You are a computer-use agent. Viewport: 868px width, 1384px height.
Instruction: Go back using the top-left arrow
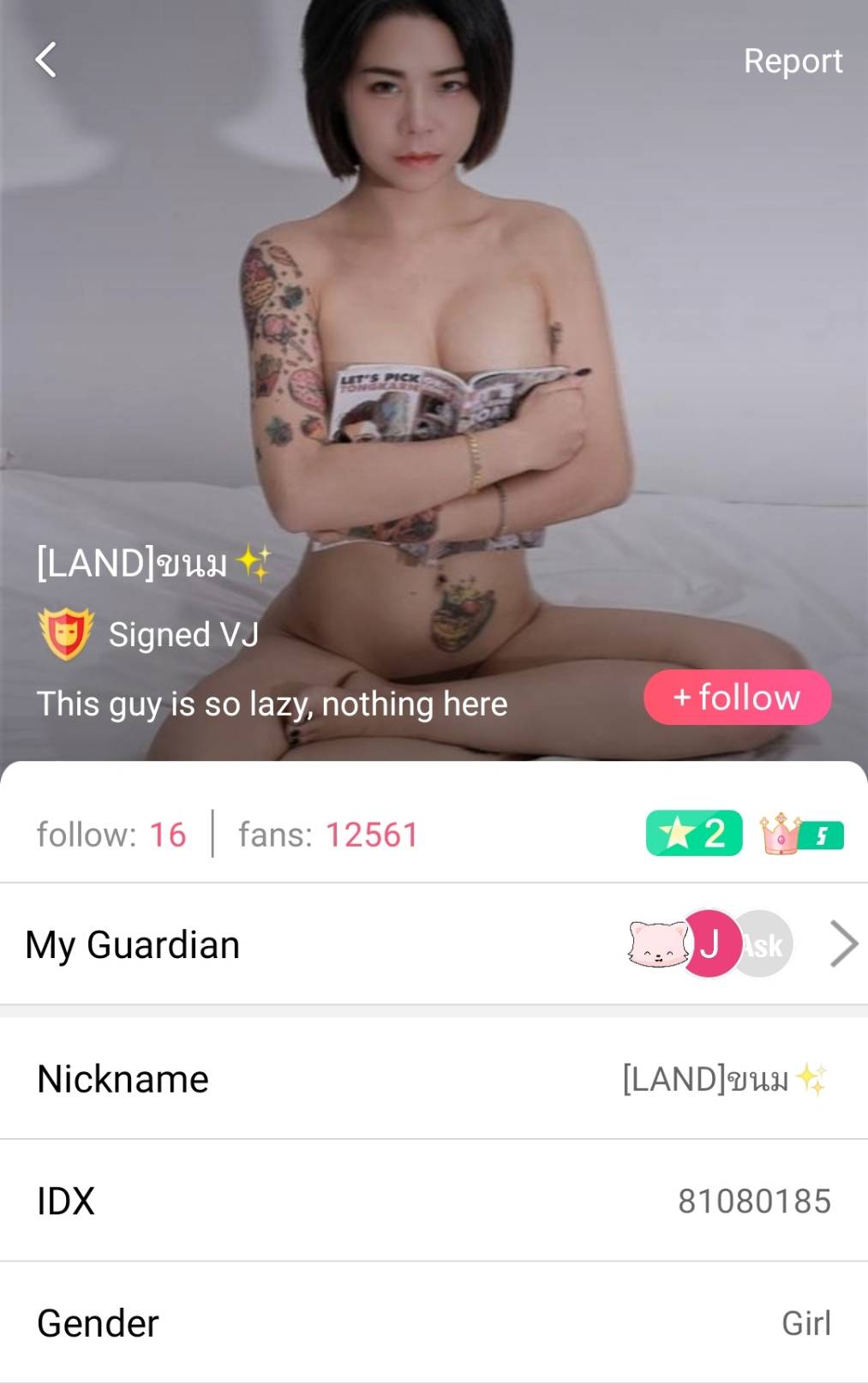click(46, 60)
